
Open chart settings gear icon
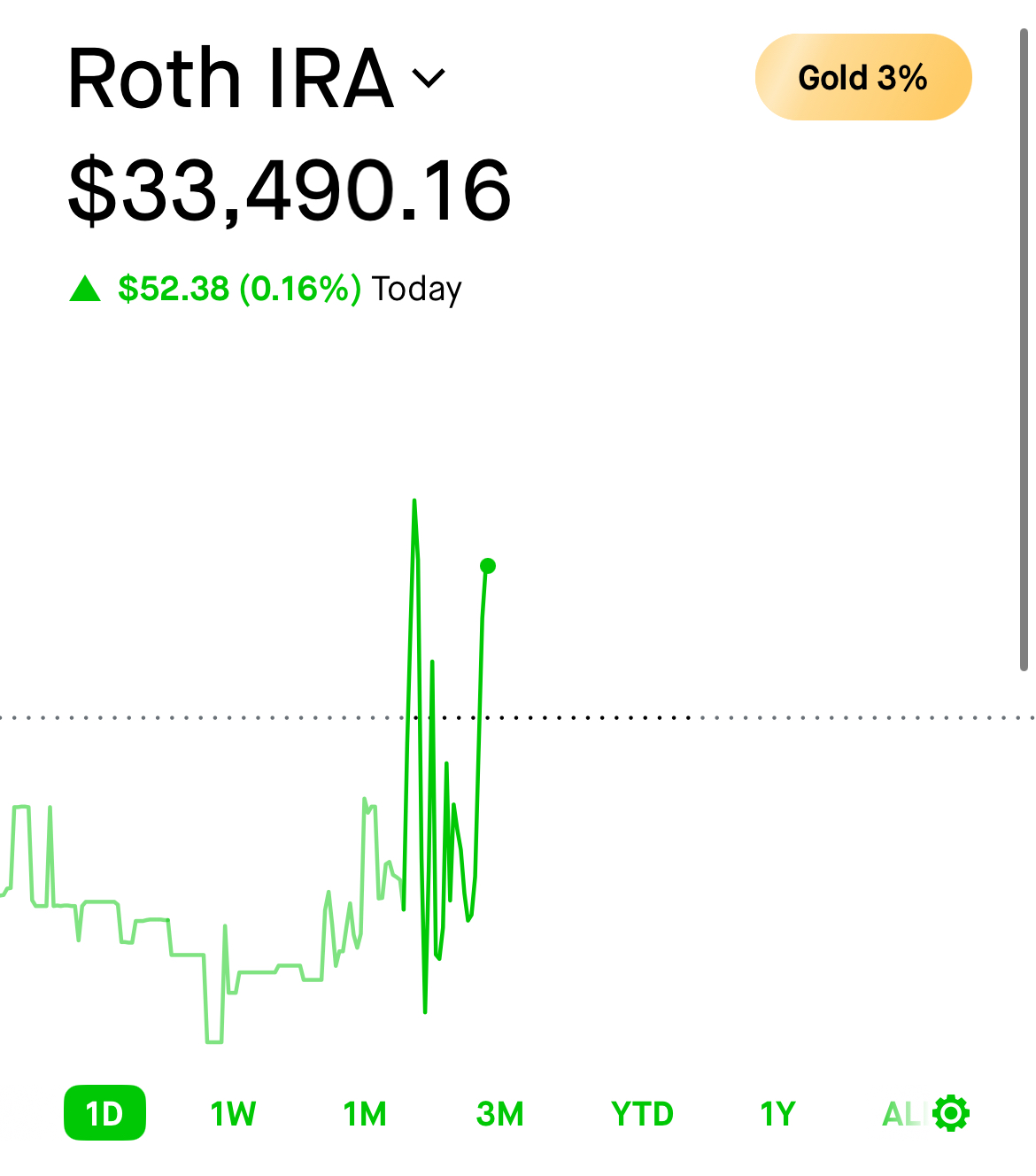click(x=951, y=1113)
